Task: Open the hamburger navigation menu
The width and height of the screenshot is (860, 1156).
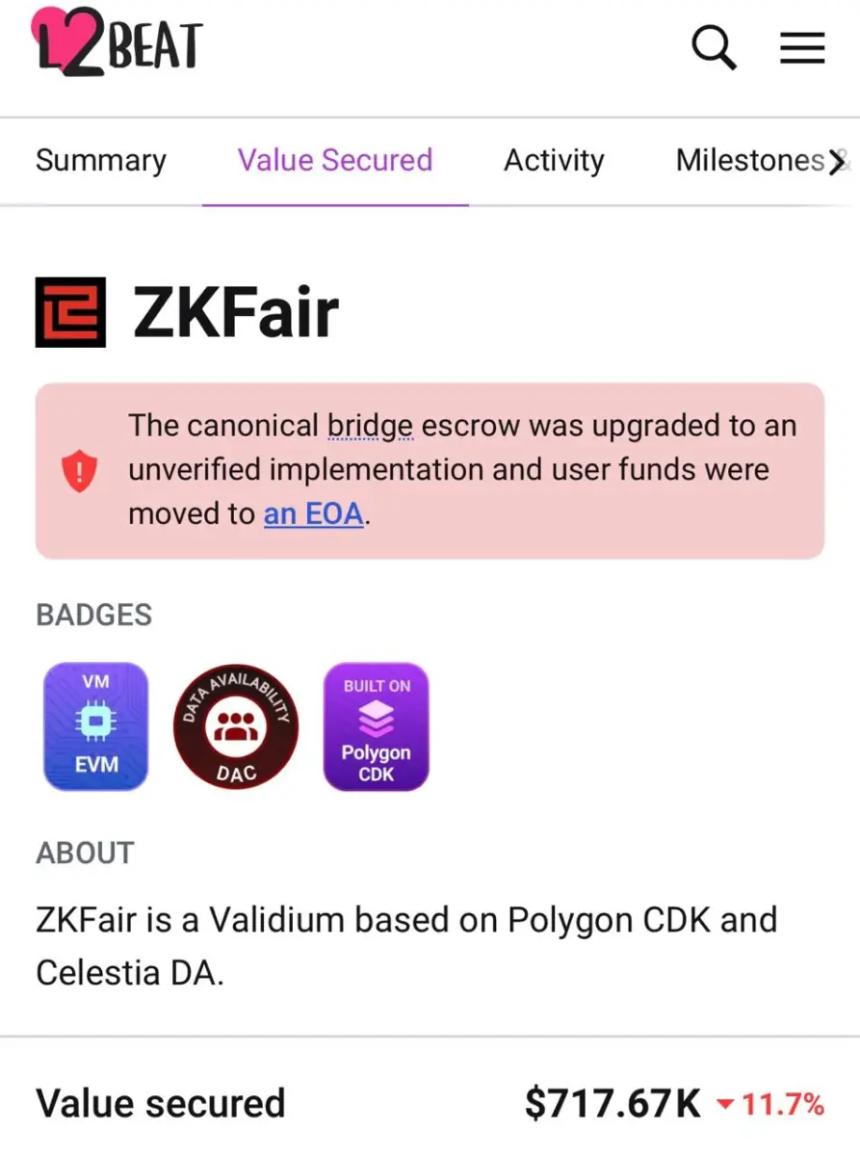Action: coord(801,46)
